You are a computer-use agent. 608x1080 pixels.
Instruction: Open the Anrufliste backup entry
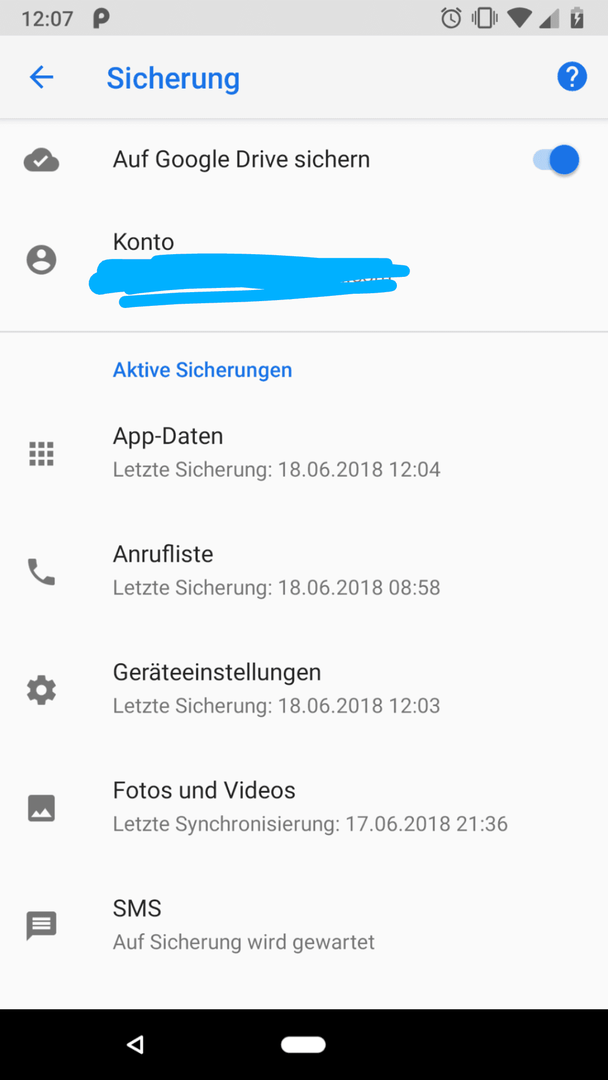coord(304,571)
